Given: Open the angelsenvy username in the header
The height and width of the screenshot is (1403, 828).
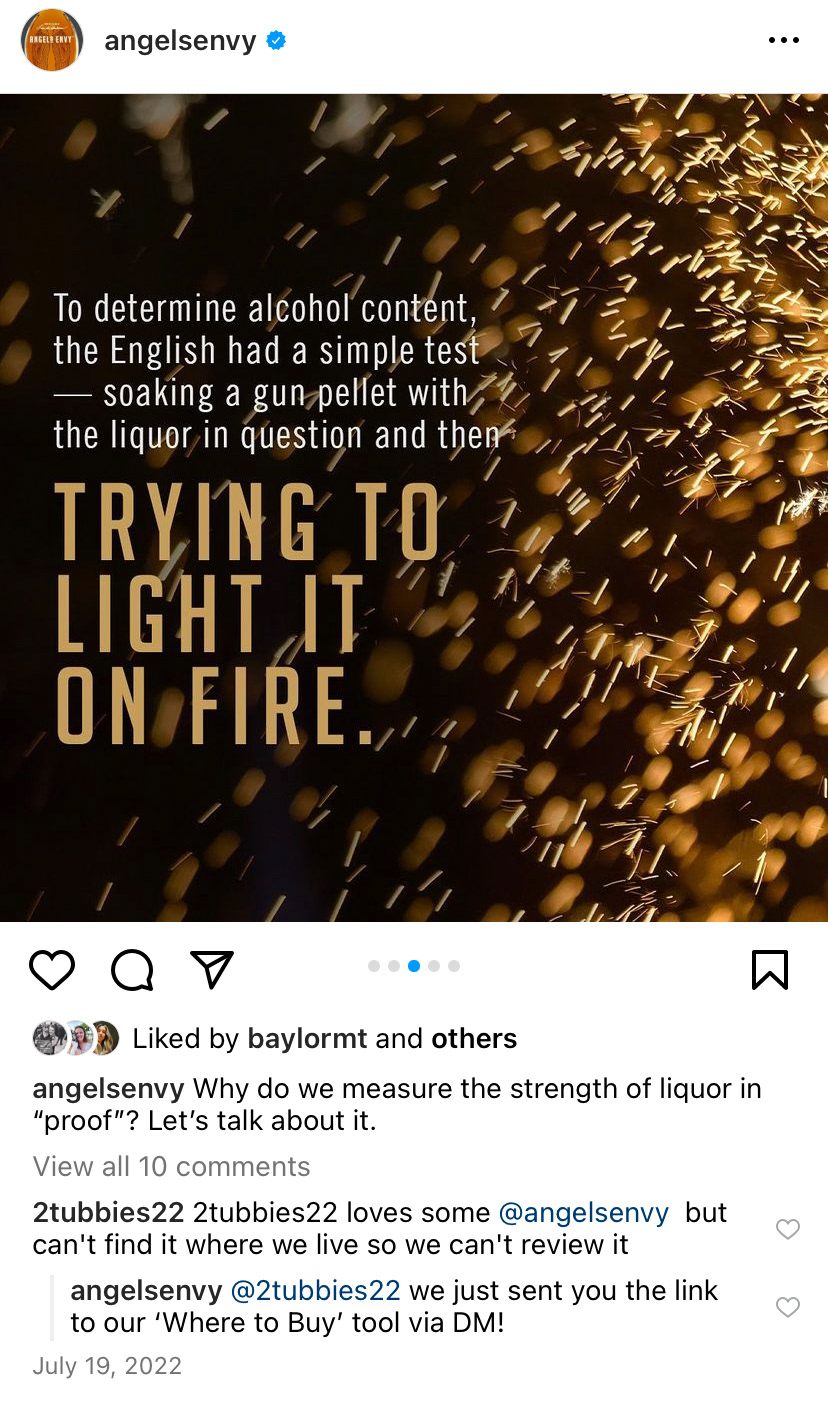Looking at the screenshot, I should tap(180, 41).
